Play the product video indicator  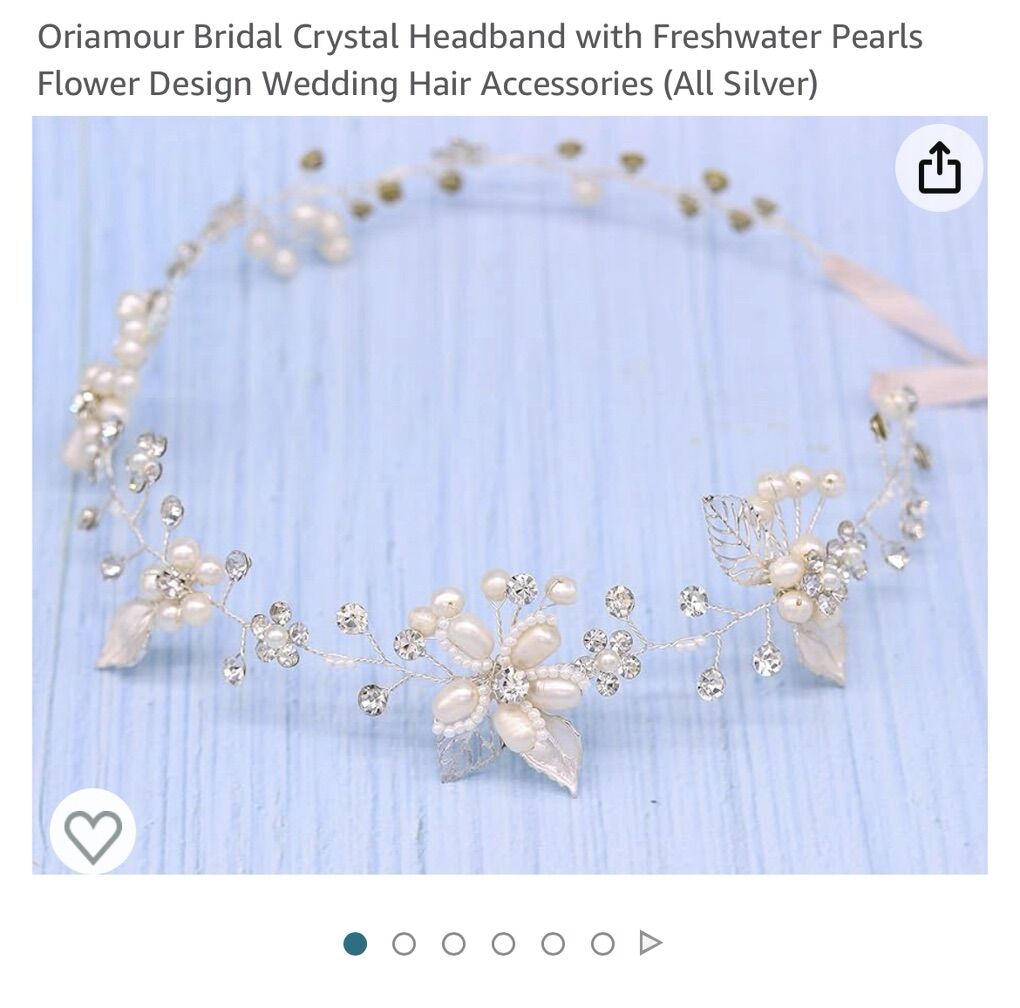click(x=651, y=943)
